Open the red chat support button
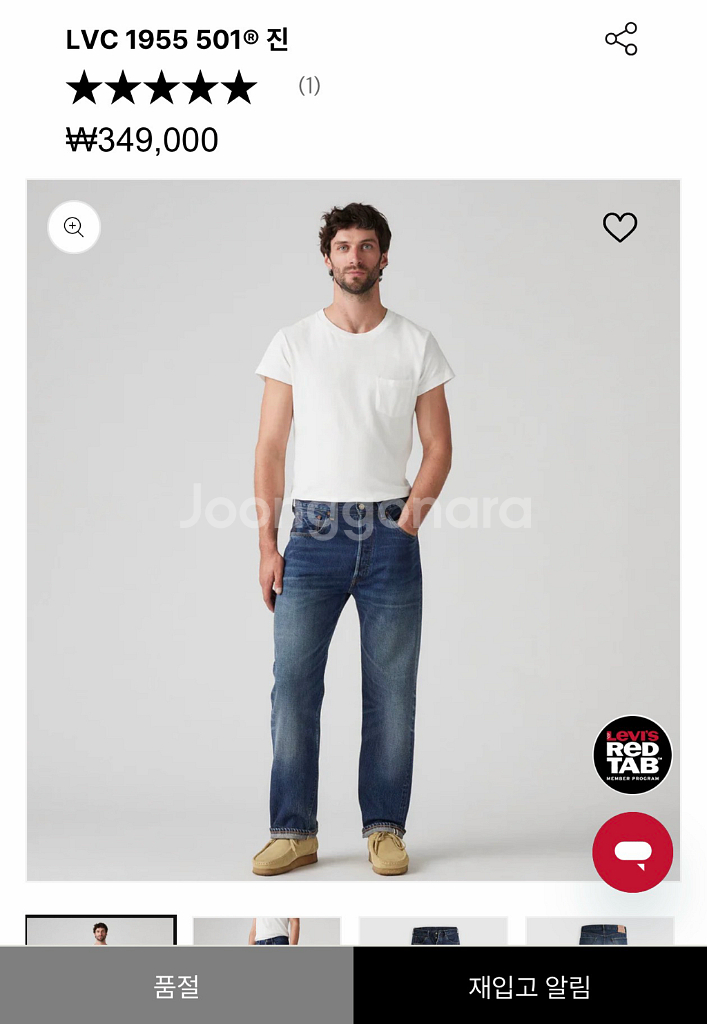Screen dimensions: 707x1024 [x=632, y=852]
